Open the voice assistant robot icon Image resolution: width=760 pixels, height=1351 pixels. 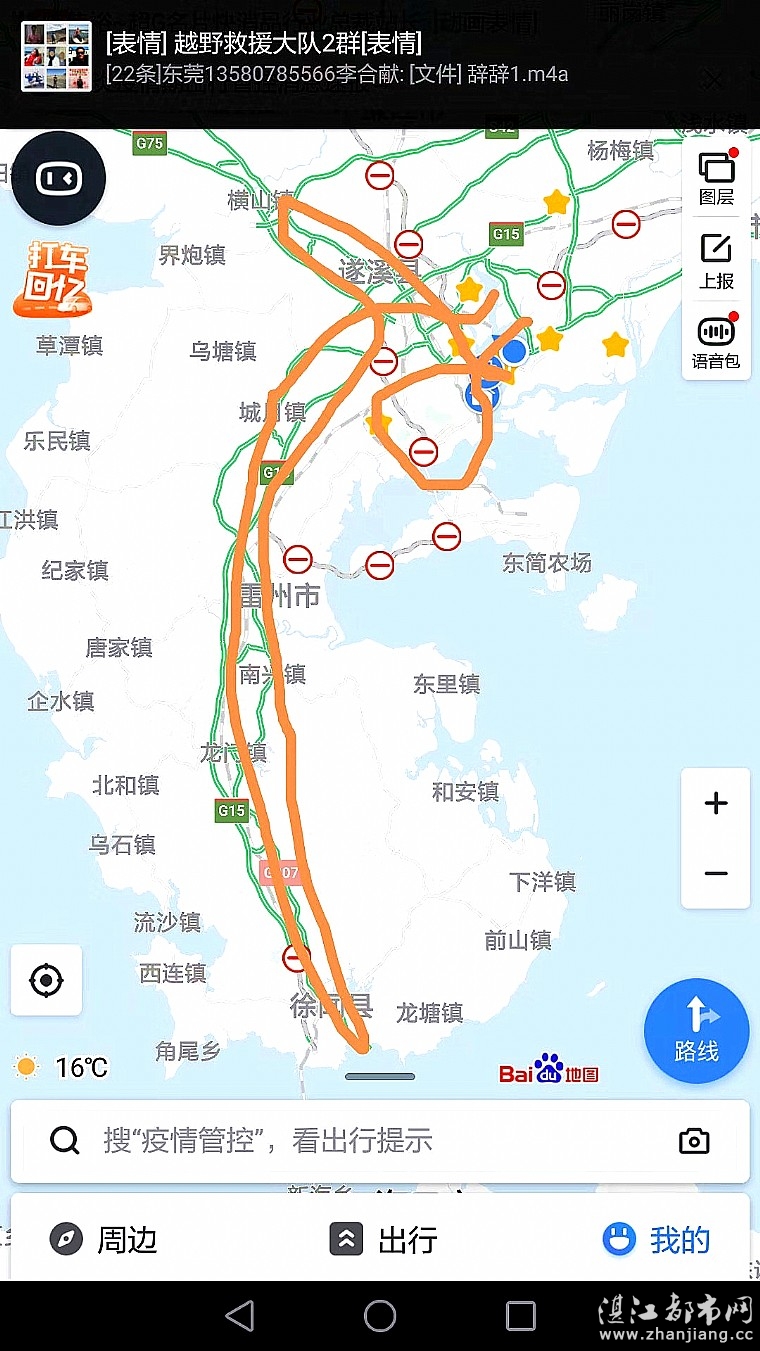pos(58,178)
